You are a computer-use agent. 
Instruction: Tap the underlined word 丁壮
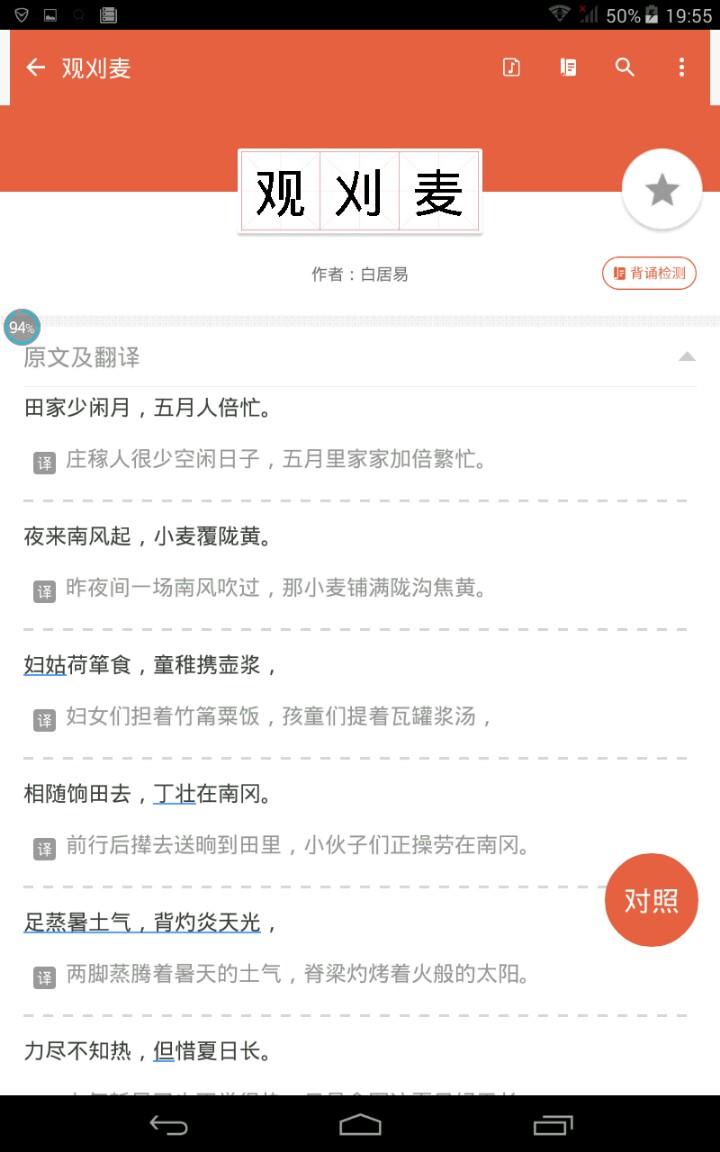click(174, 794)
